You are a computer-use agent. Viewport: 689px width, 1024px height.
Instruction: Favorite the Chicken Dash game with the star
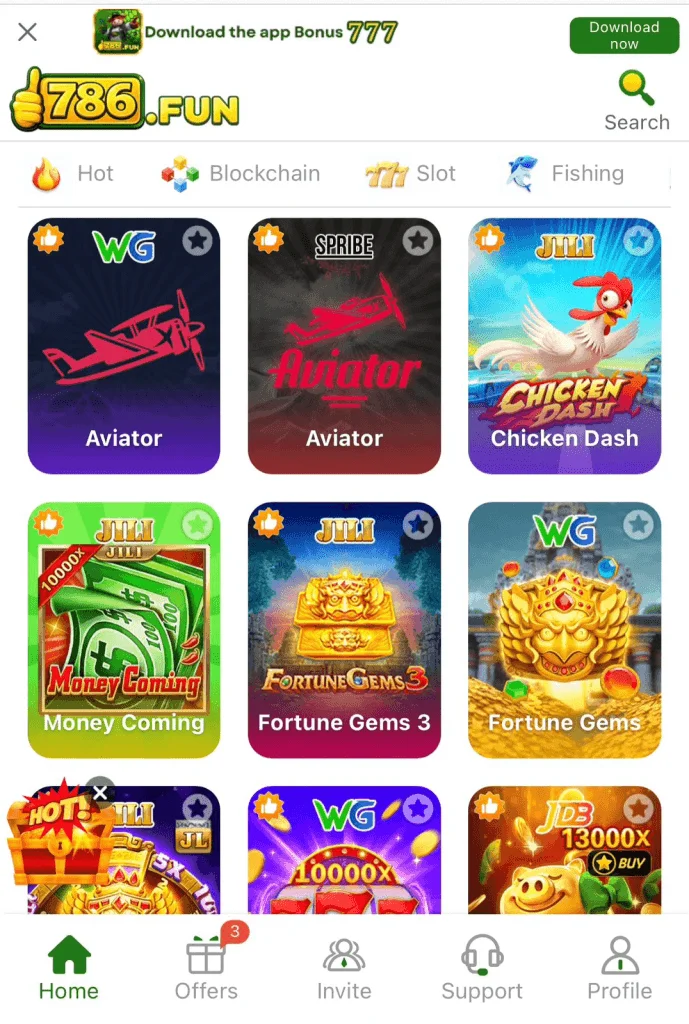tap(638, 240)
